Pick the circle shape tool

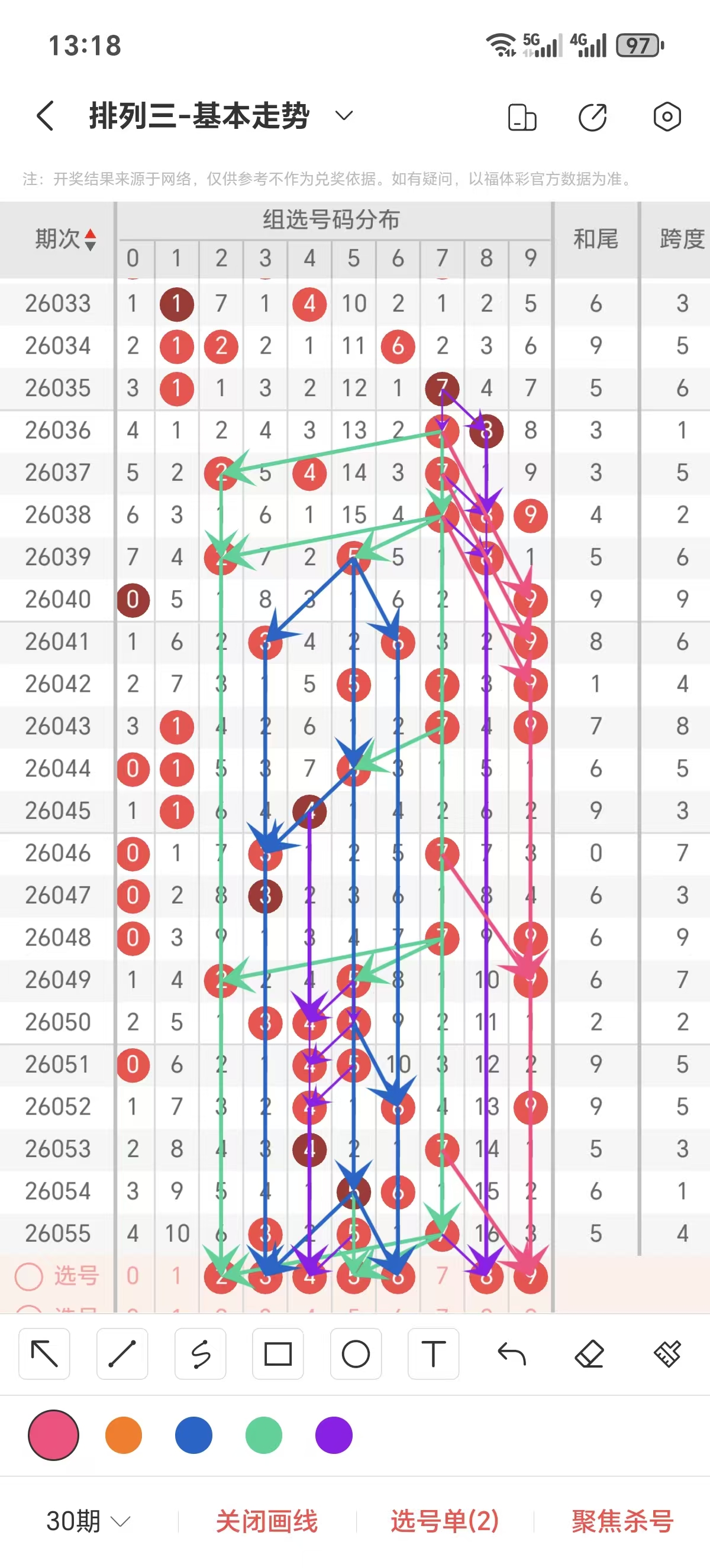[x=356, y=1355]
